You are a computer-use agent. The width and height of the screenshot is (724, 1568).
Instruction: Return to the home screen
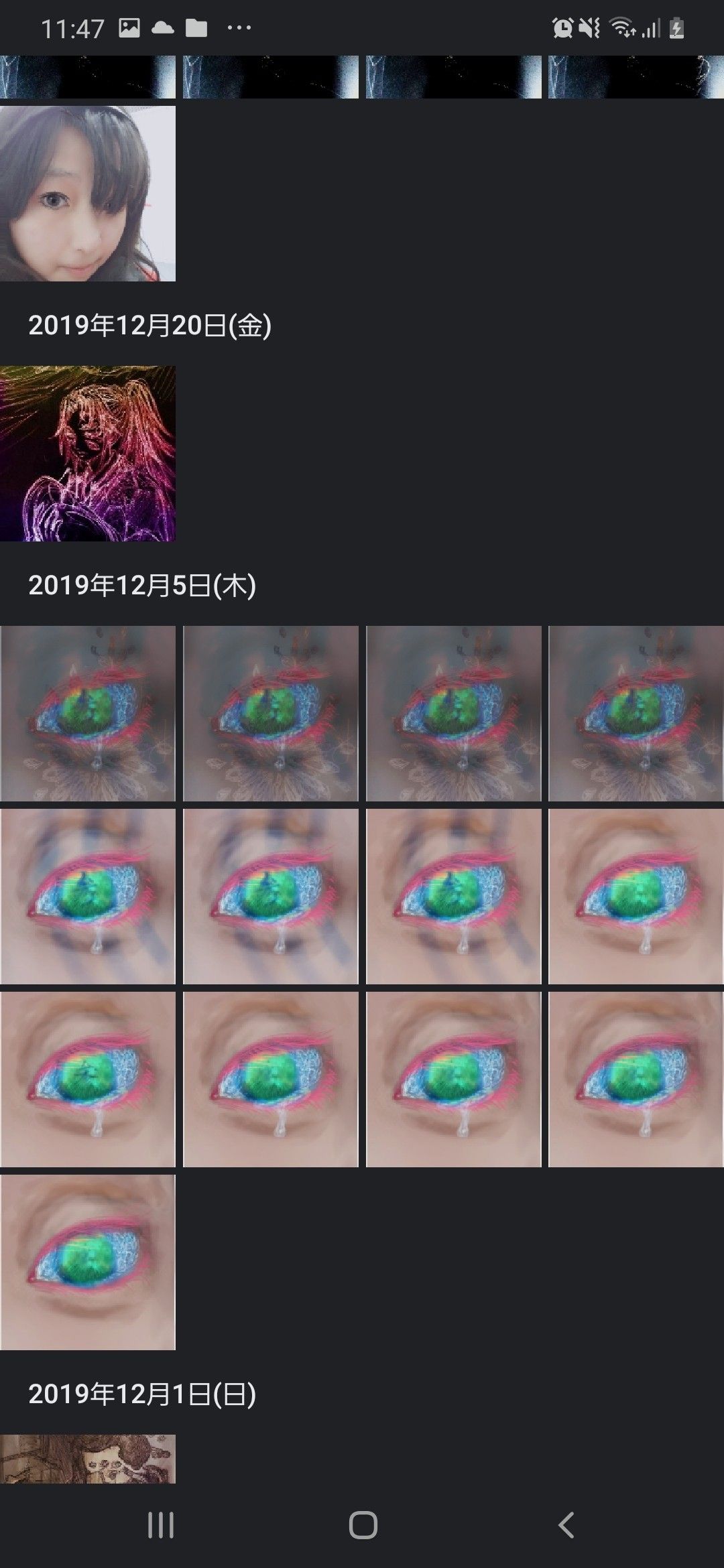pyautogui.click(x=363, y=1525)
